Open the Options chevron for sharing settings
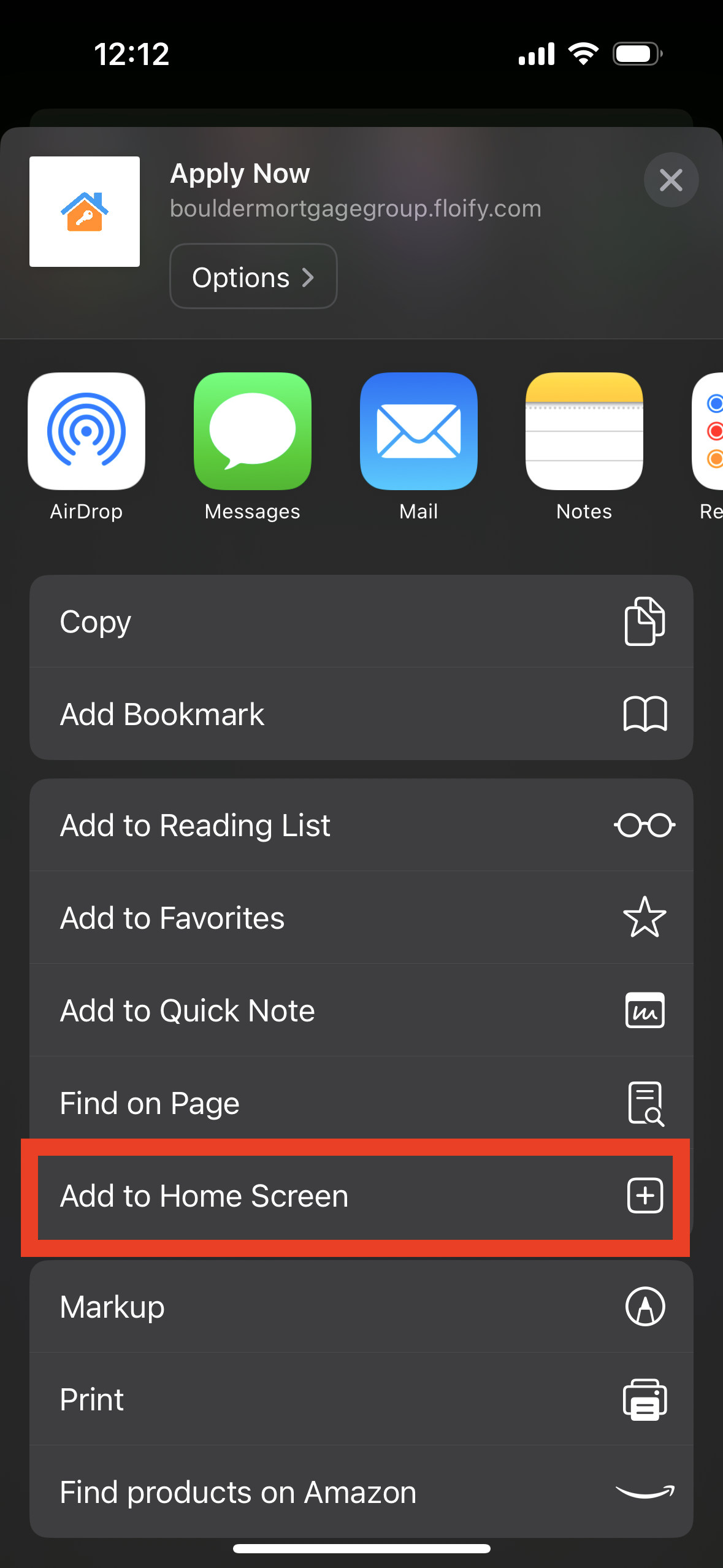The width and height of the screenshot is (723, 1568). click(253, 276)
